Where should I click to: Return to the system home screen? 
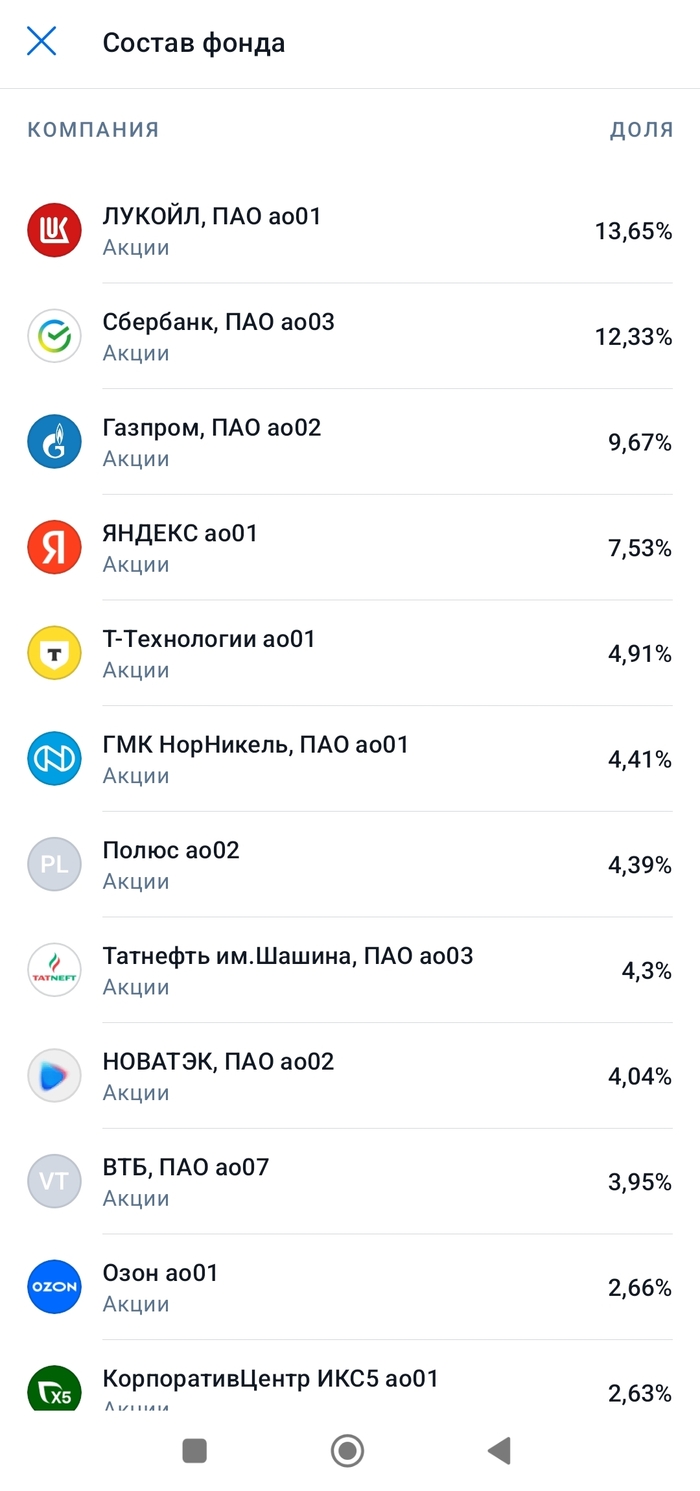347,1450
